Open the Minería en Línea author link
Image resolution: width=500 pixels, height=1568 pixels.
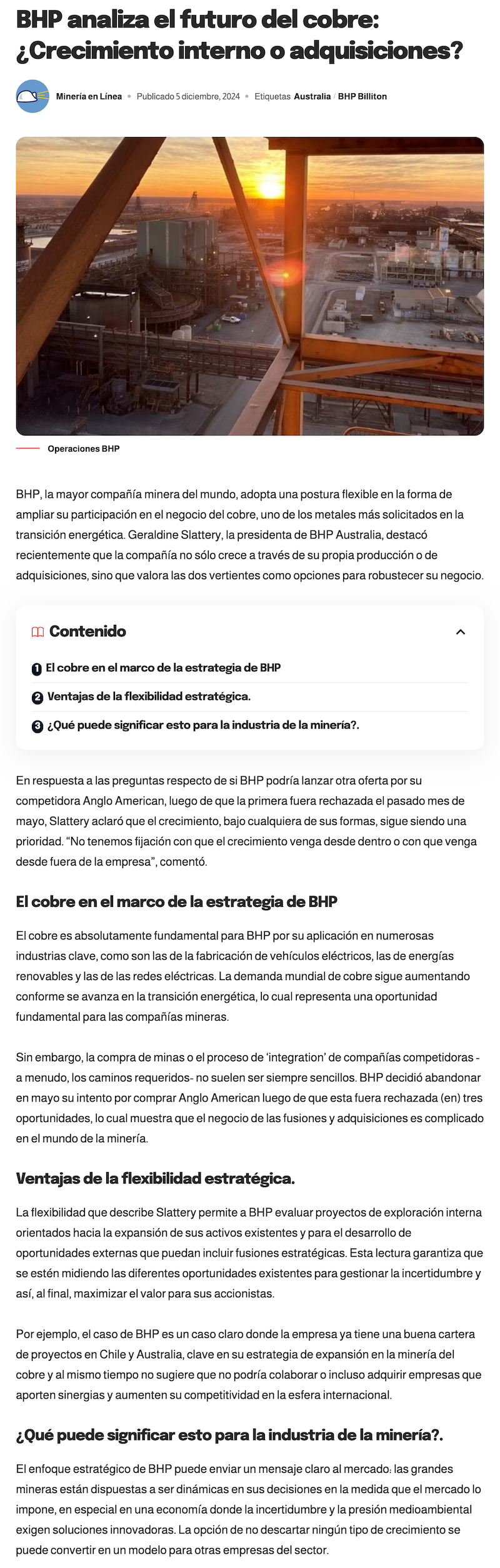pyautogui.click(x=89, y=96)
